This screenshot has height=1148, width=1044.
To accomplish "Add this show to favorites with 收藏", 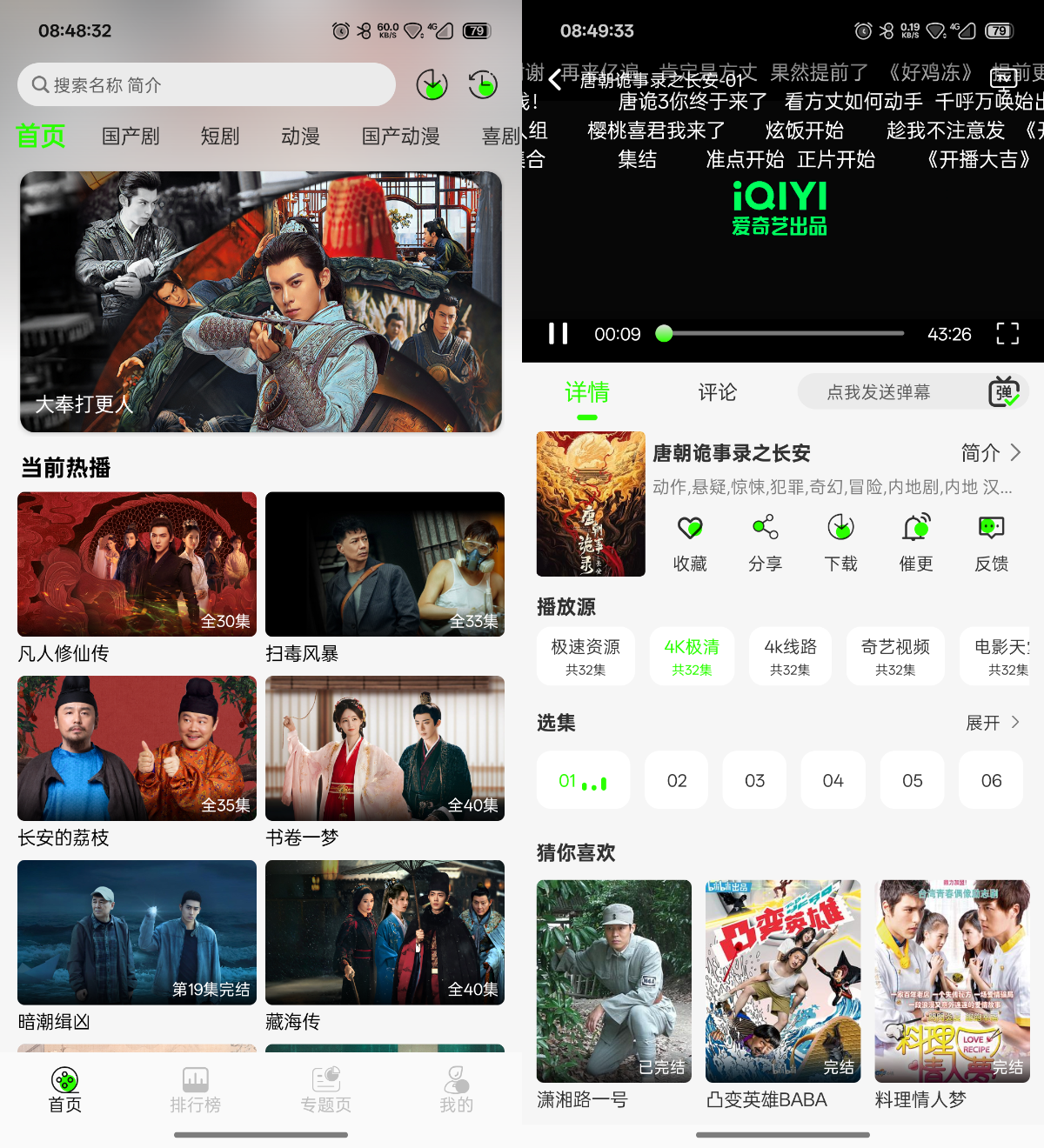I will (x=690, y=542).
